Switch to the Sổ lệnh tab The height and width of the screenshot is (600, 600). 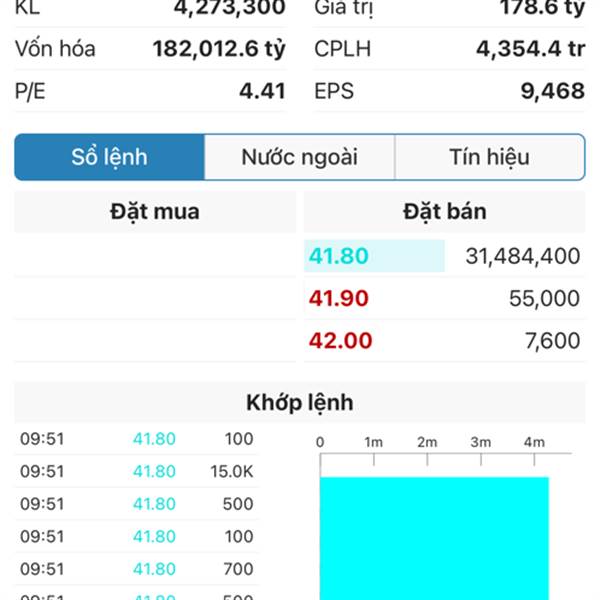tap(109, 157)
